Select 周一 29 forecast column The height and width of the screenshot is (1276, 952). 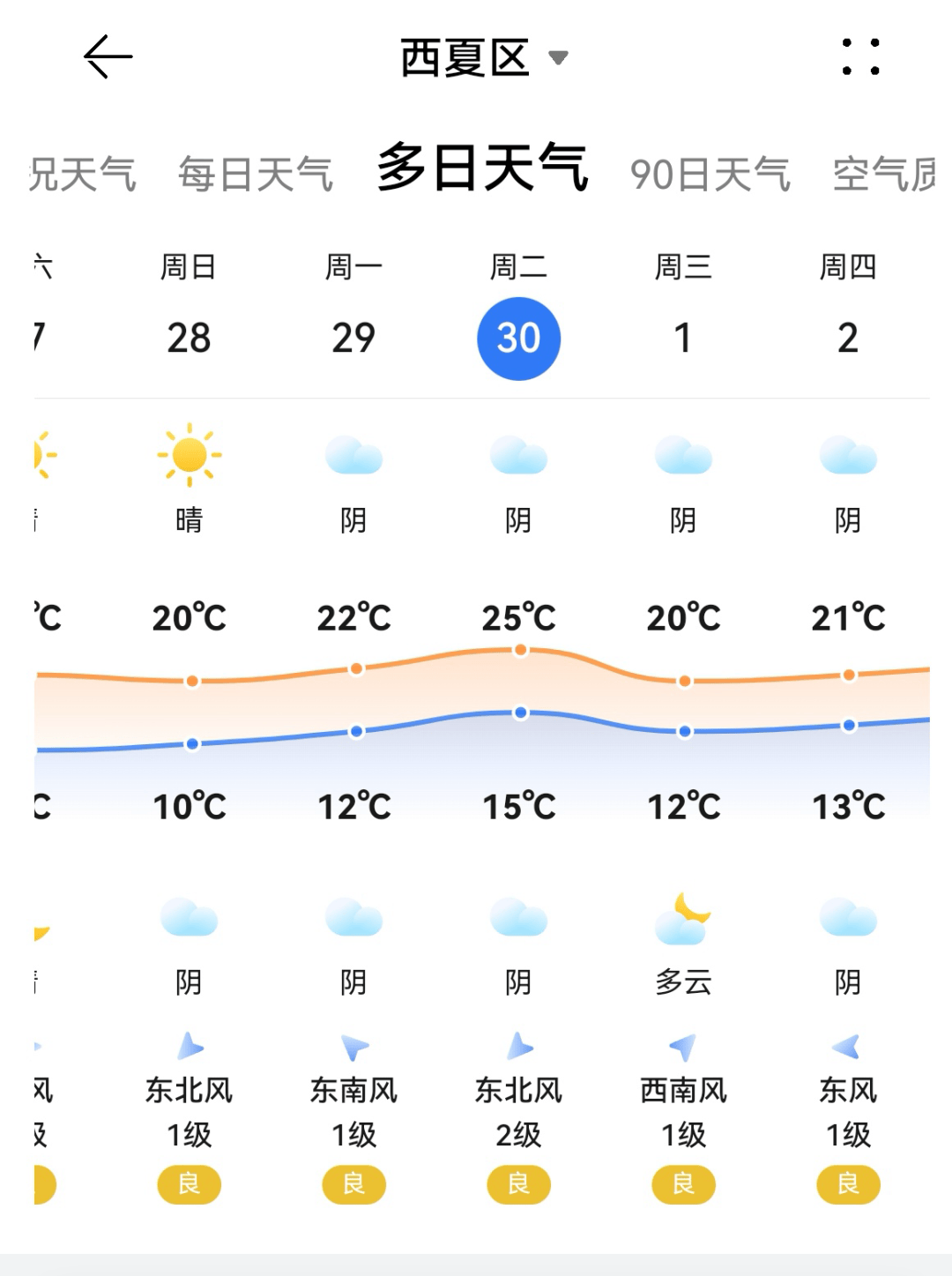click(353, 337)
